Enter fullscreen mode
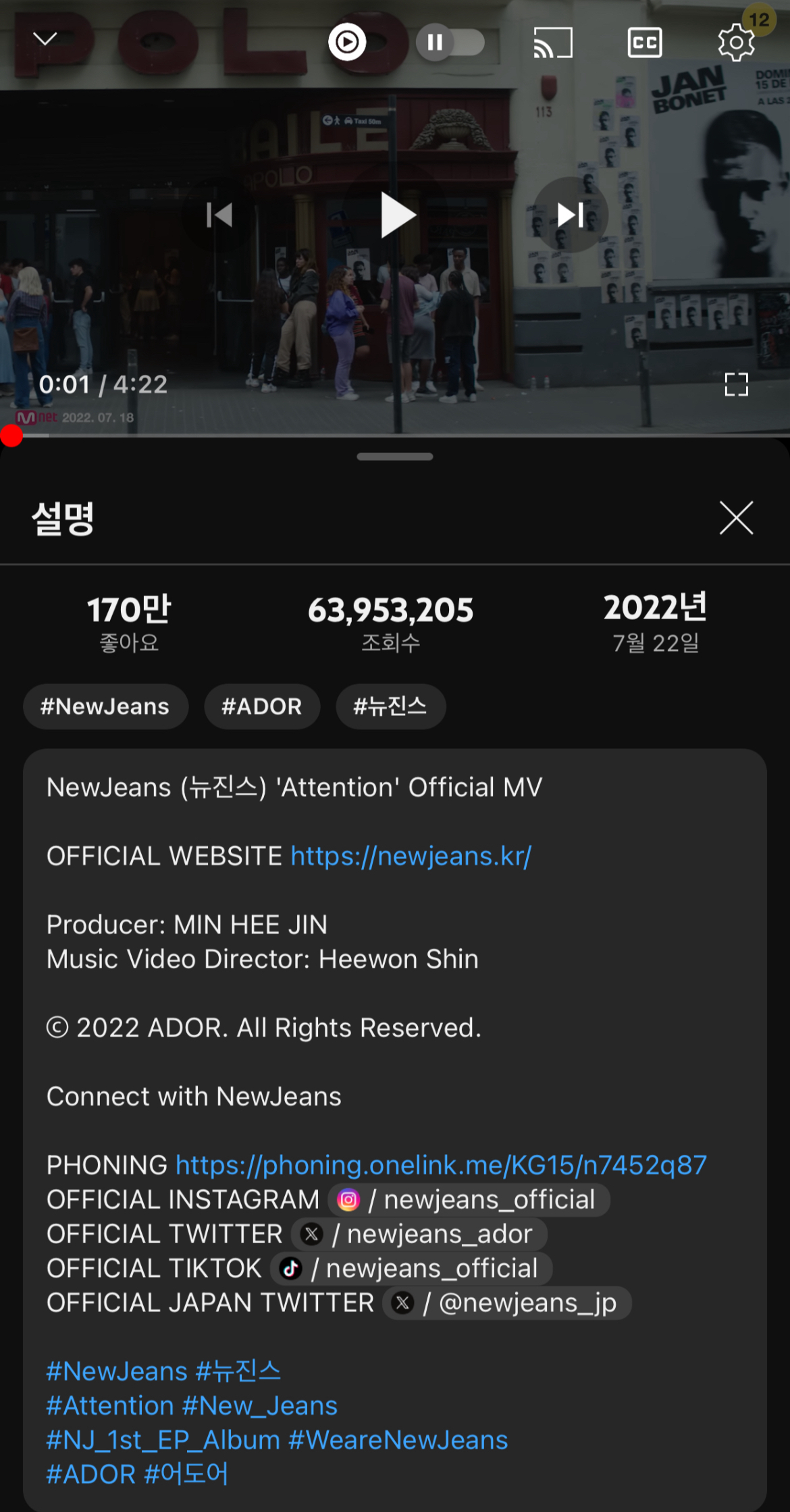Image resolution: width=790 pixels, height=1512 pixels. [x=736, y=384]
